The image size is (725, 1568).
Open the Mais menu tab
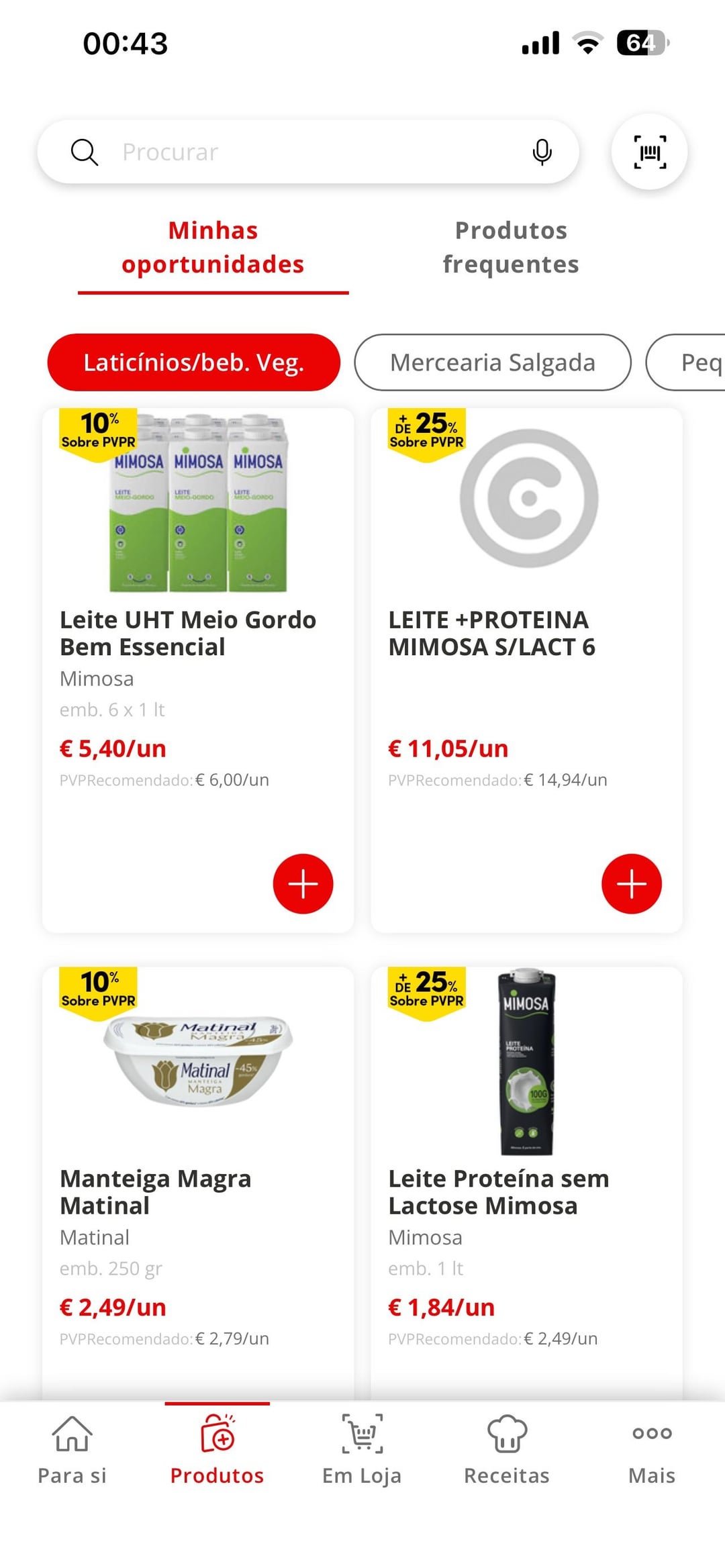[x=651, y=1450]
